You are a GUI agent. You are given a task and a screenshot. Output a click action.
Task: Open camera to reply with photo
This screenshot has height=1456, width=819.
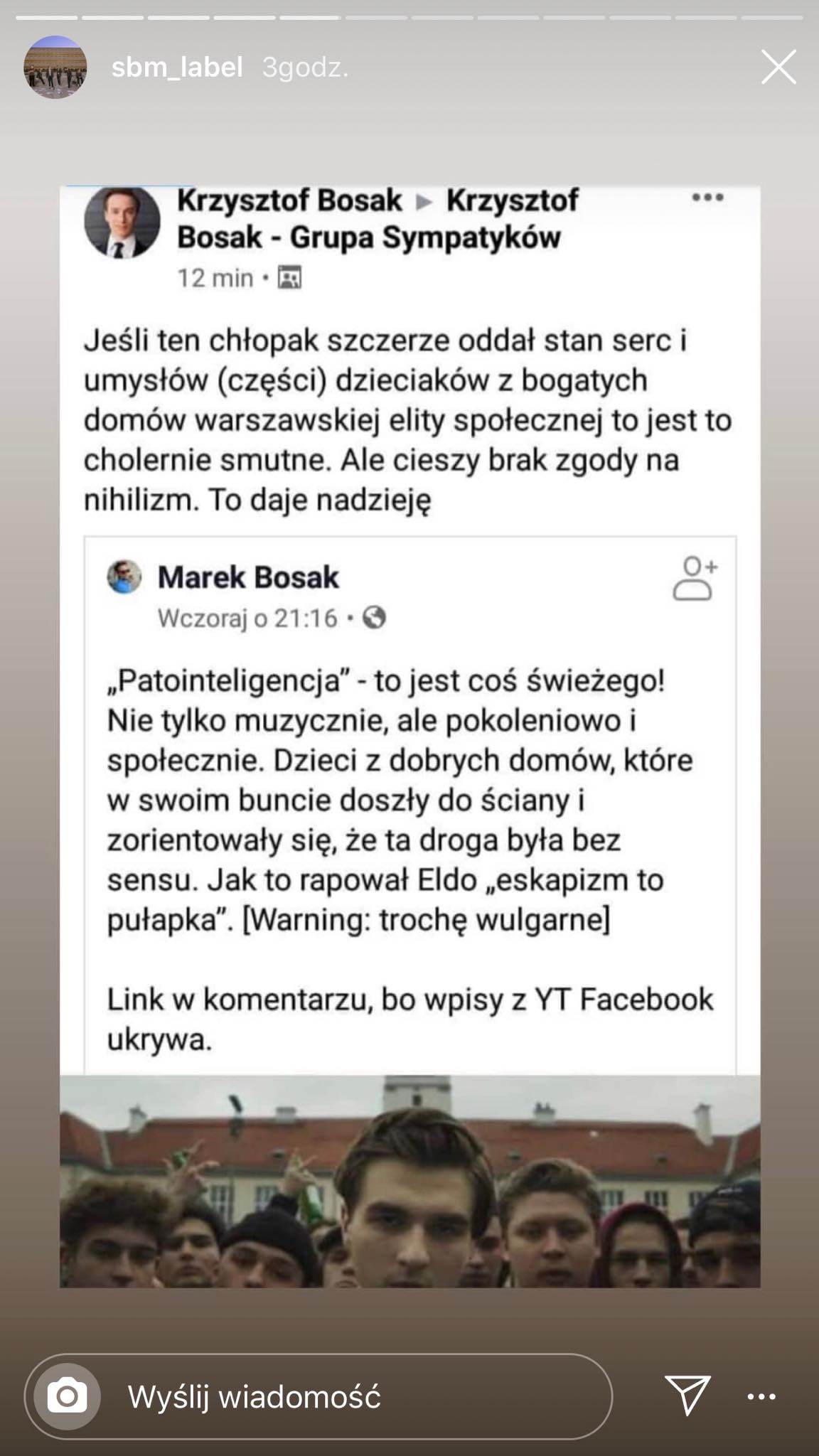click(67, 1396)
